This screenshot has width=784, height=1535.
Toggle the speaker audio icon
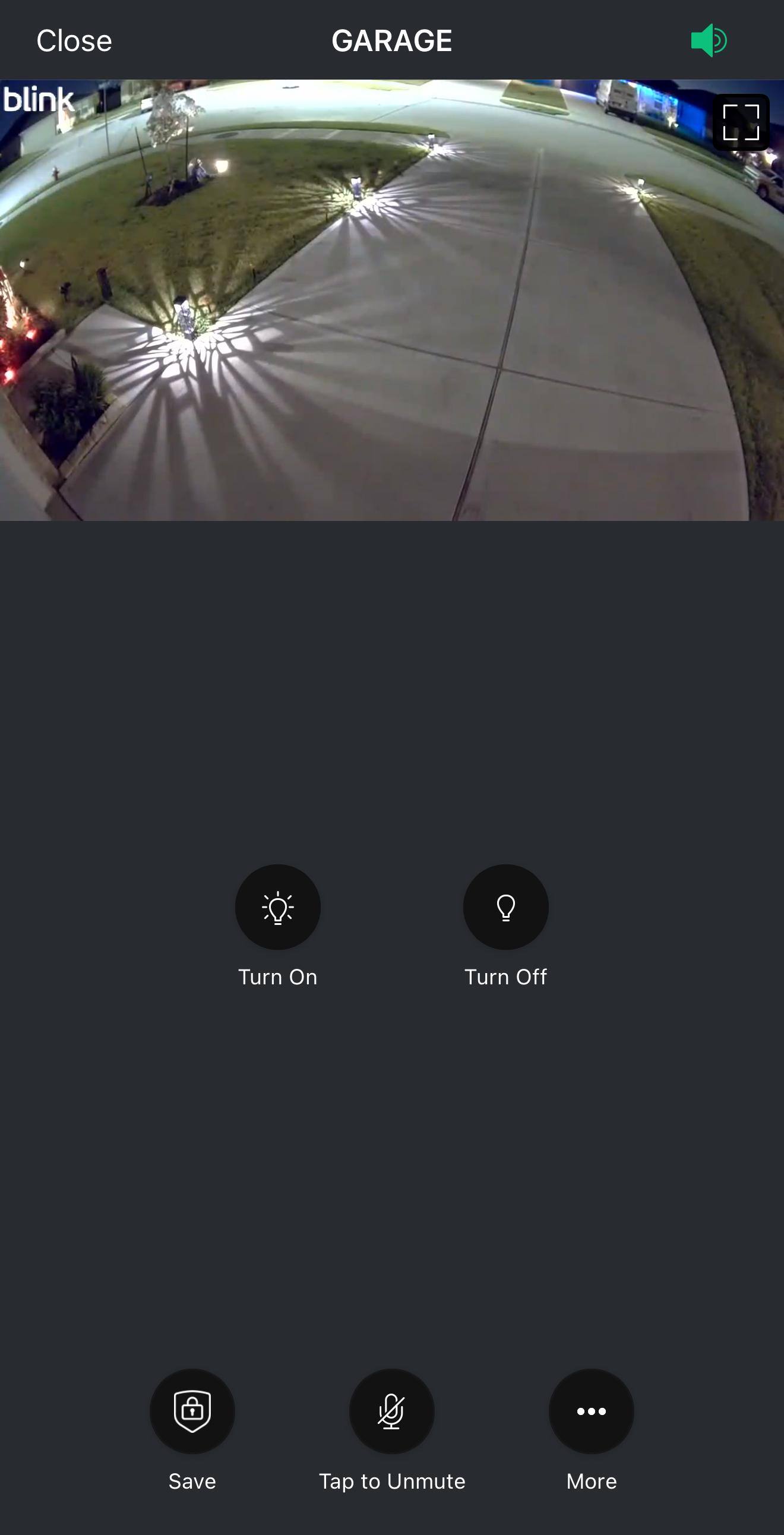(709, 40)
